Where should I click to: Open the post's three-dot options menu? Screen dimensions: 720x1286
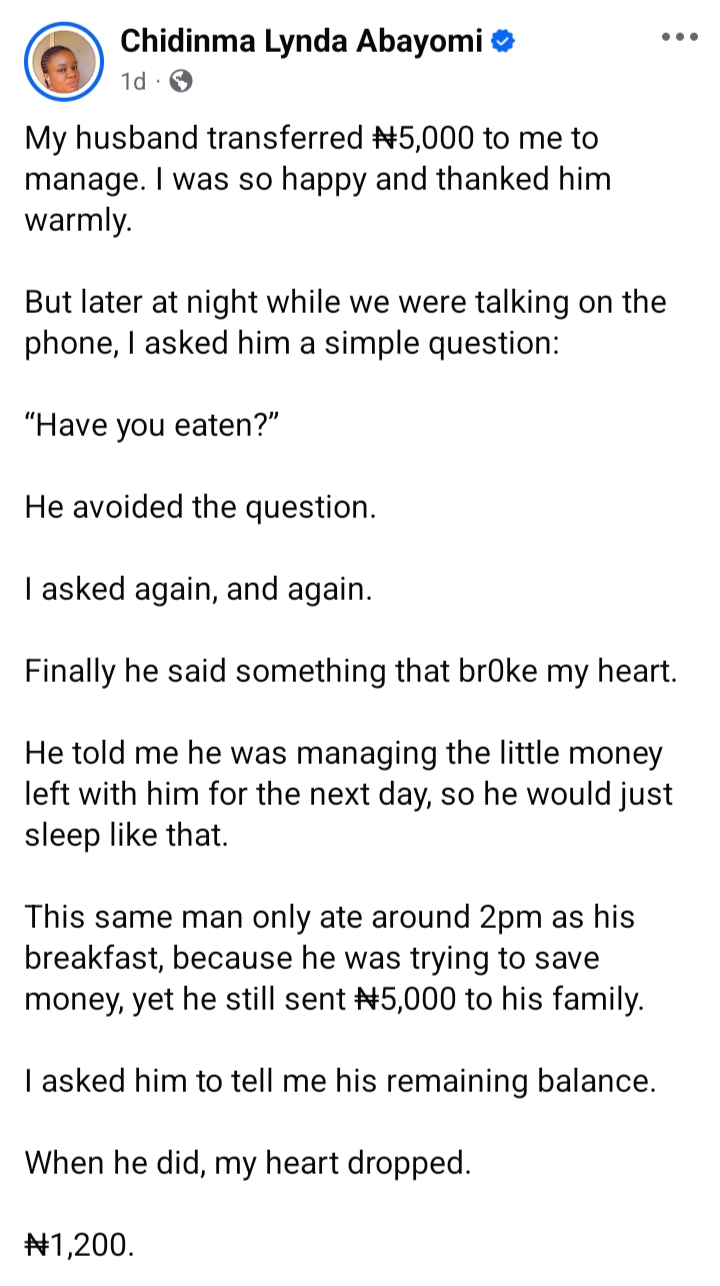point(680,38)
